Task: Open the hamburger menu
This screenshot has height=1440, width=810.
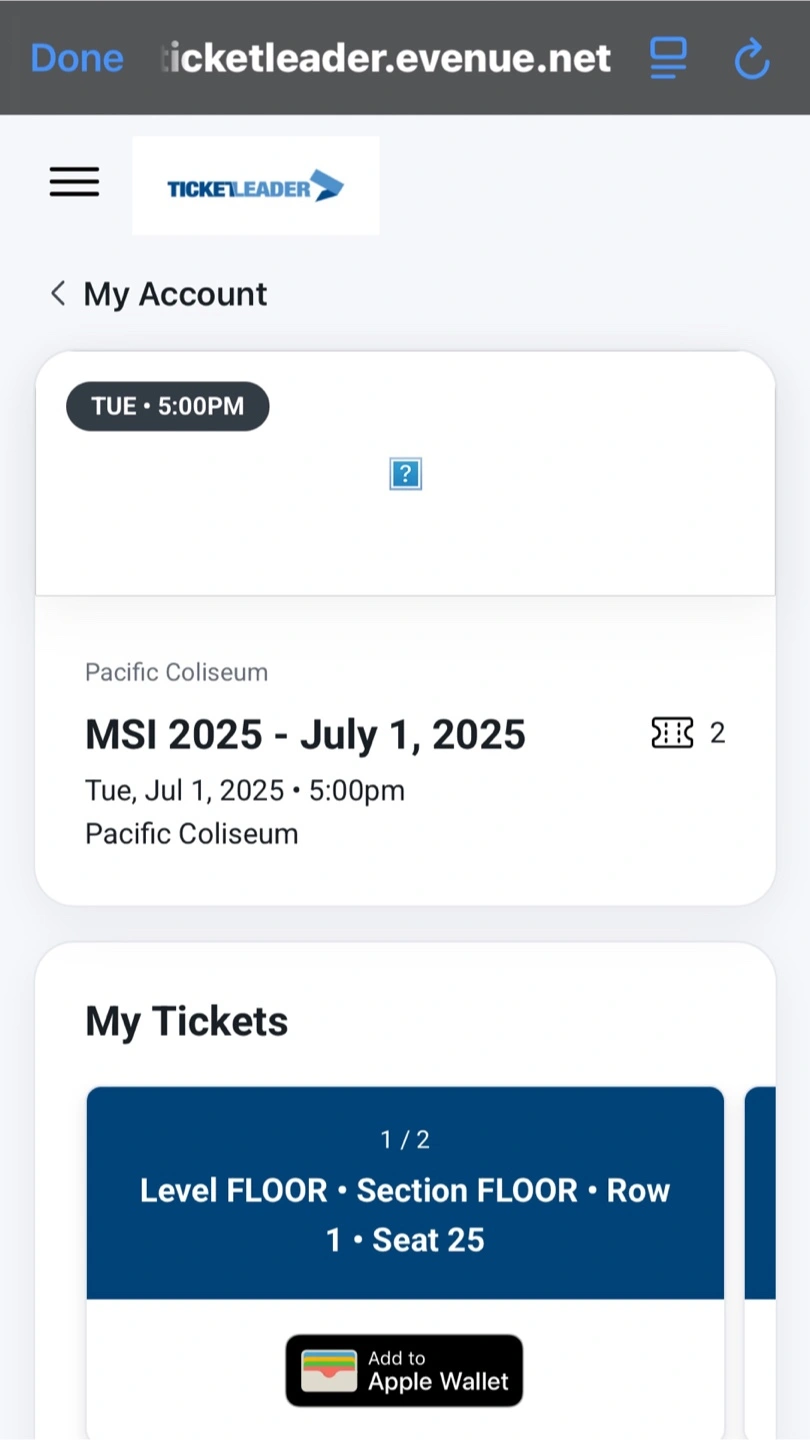Action: 75,182
